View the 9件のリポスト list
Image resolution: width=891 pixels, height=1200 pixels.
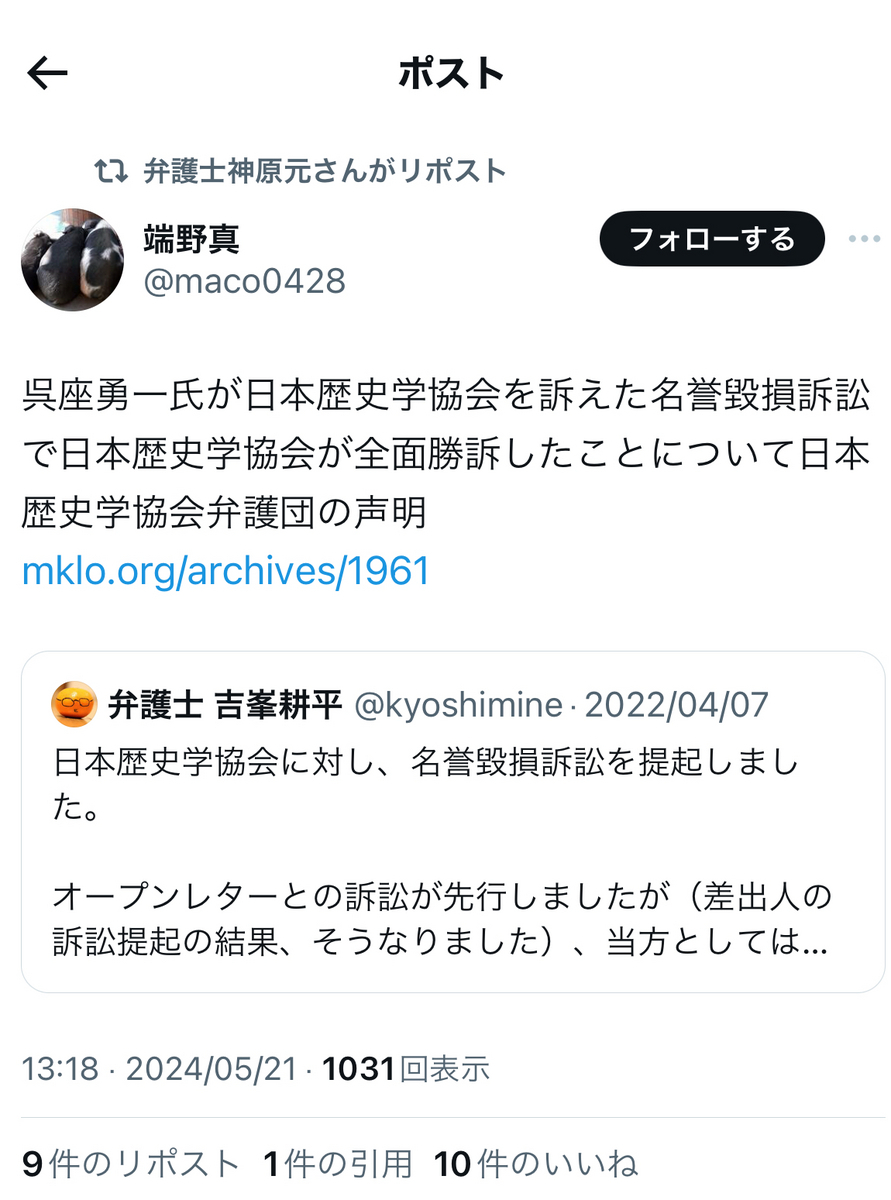coord(131,1164)
